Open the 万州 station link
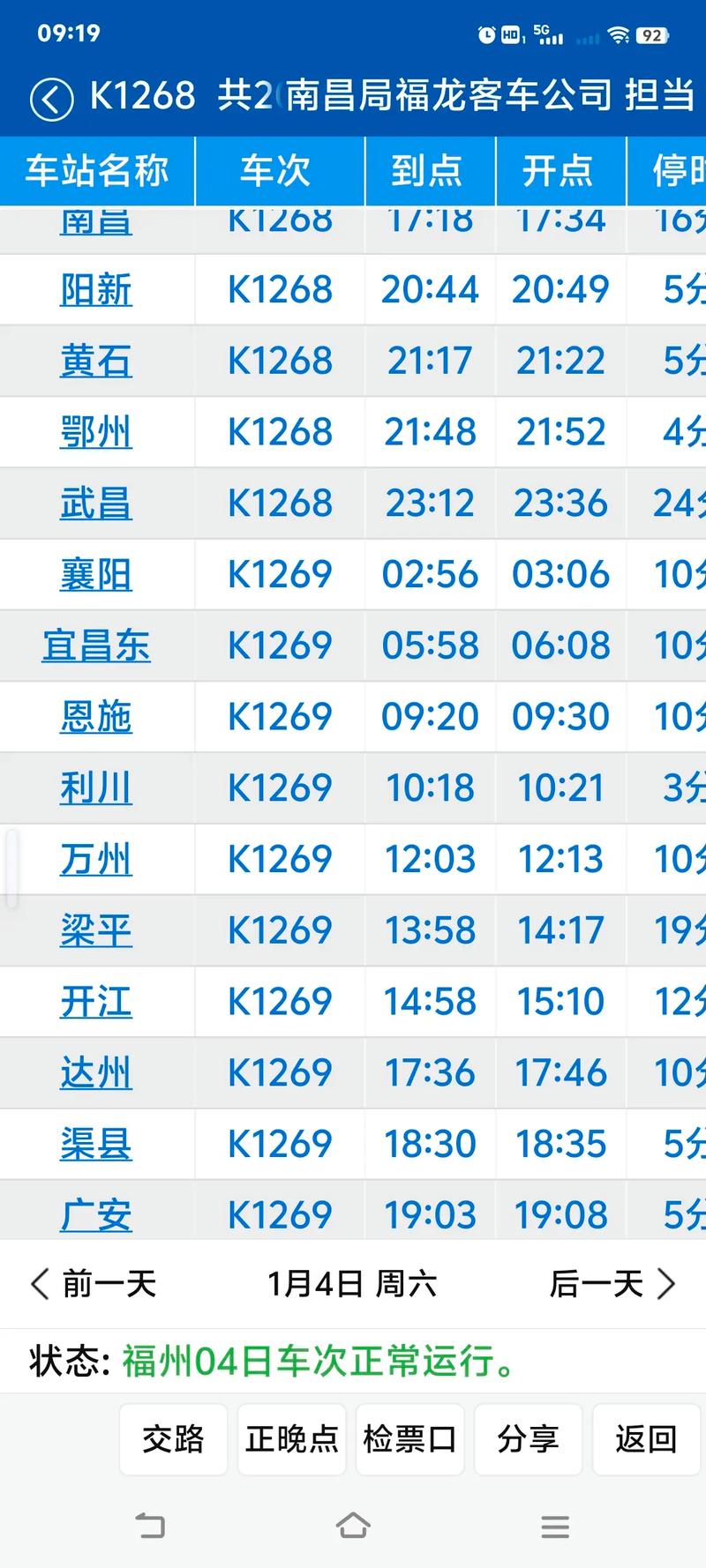The height and width of the screenshot is (1568, 706). [96, 859]
